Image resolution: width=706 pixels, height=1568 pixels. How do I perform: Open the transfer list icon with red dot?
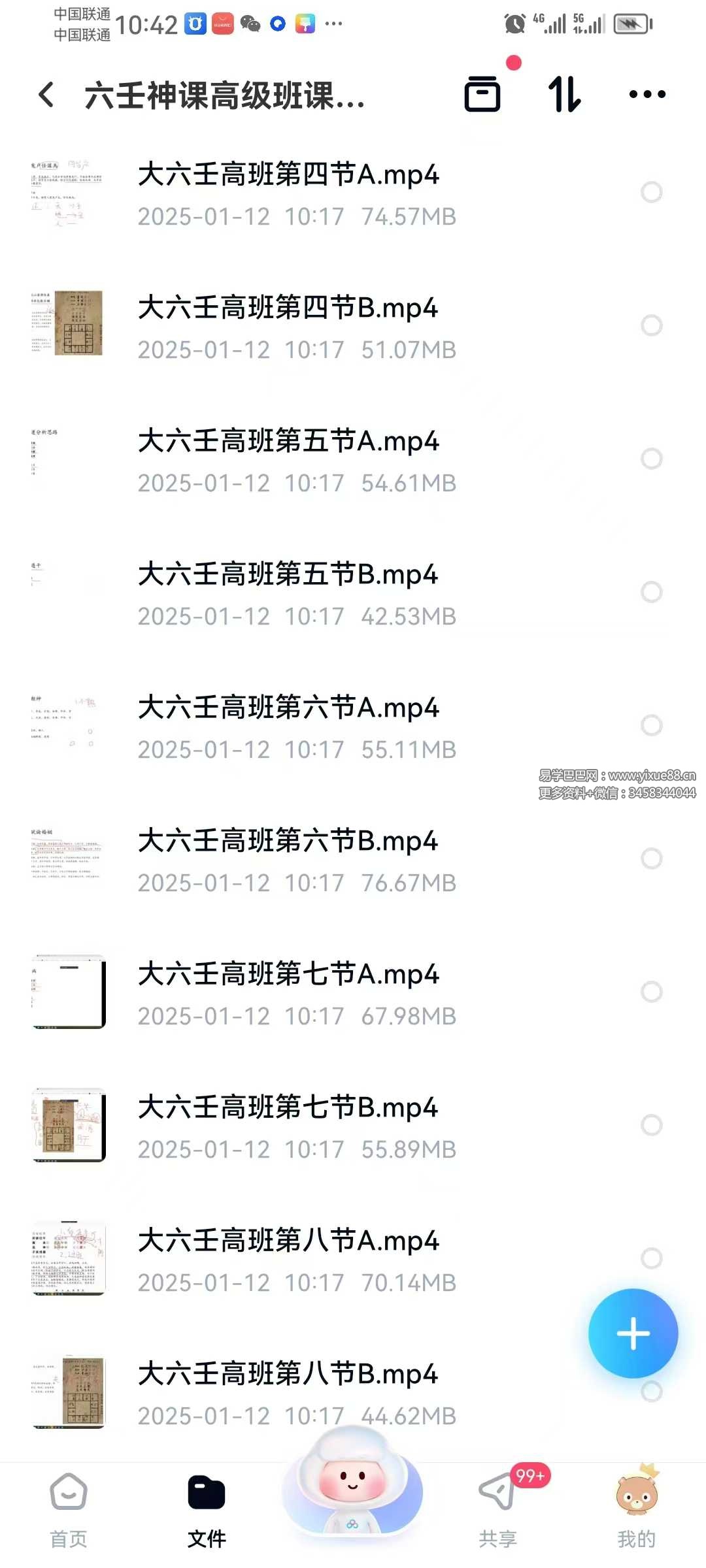(x=483, y=94)
